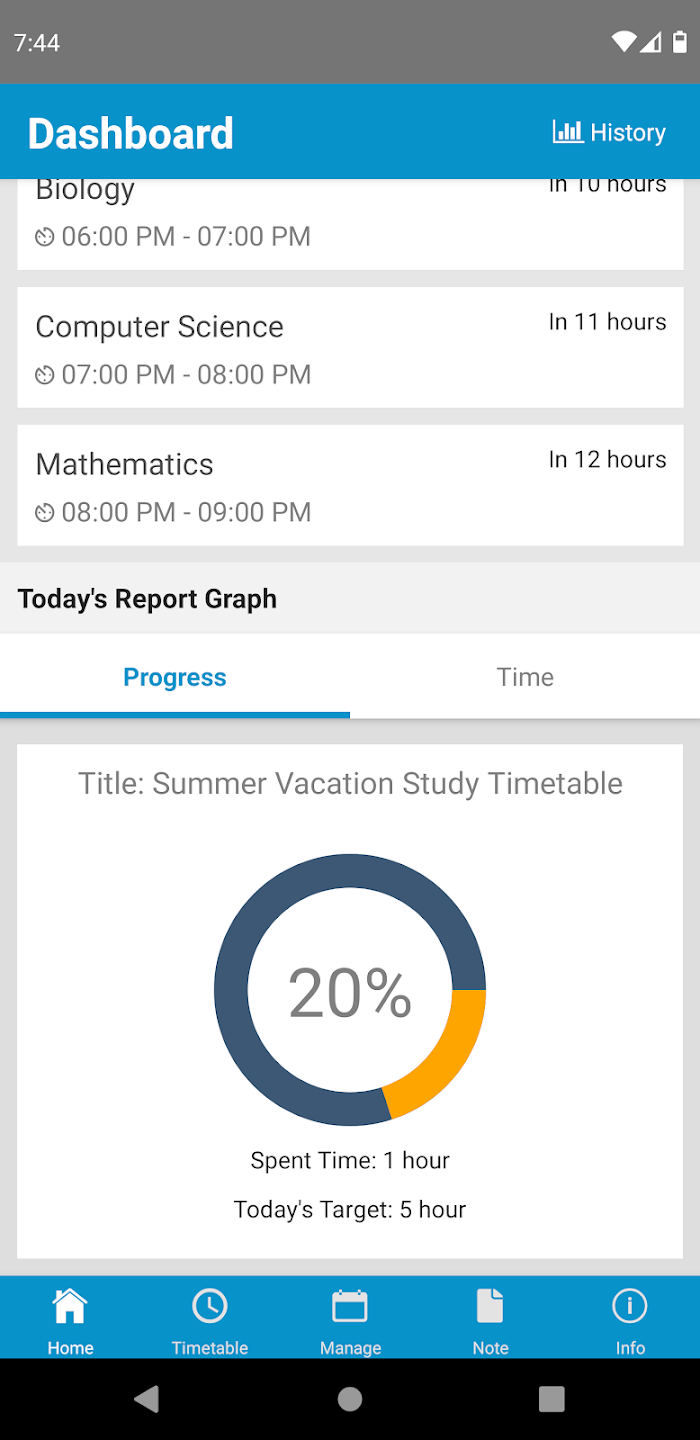700x1440 pixels.
Task: Switch to the Time graph tab
Action: (x=525, y=677)
